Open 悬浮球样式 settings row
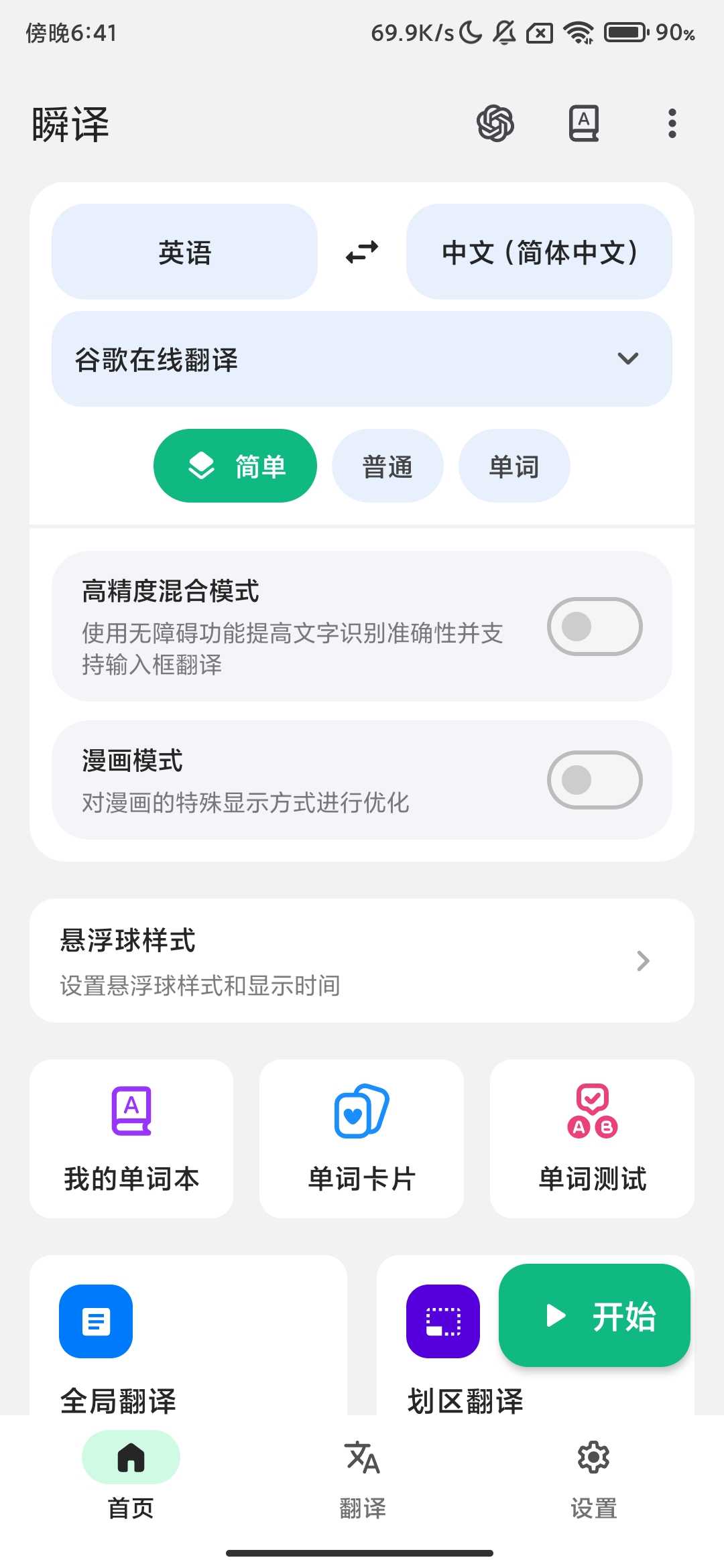Screen dimensions: 724x1568 361,960
